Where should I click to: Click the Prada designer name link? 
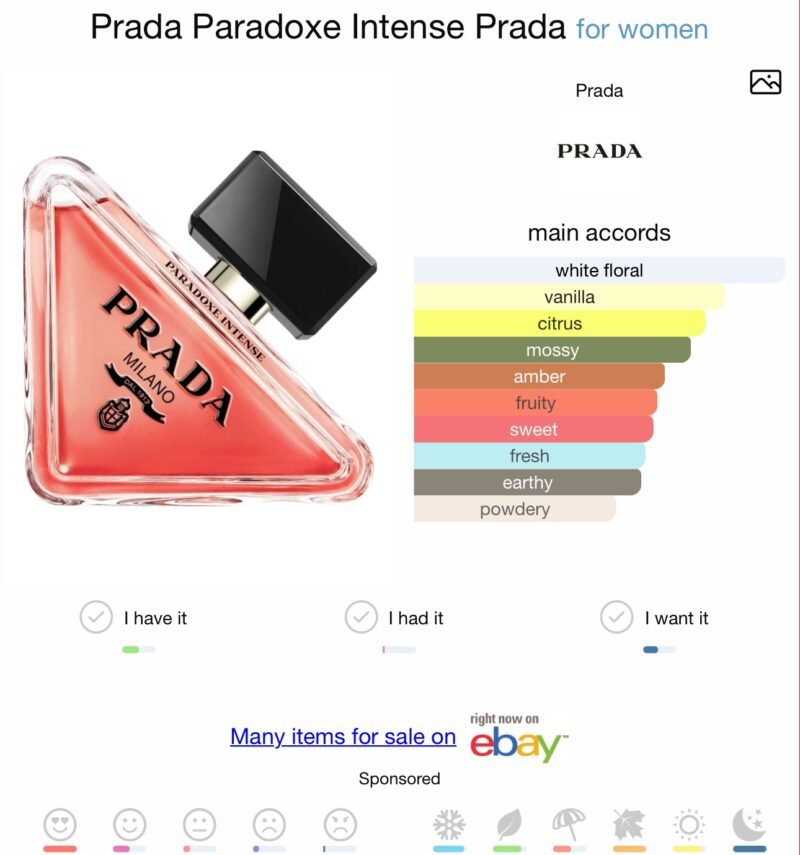pyautogui.click(x=600, y=90)
